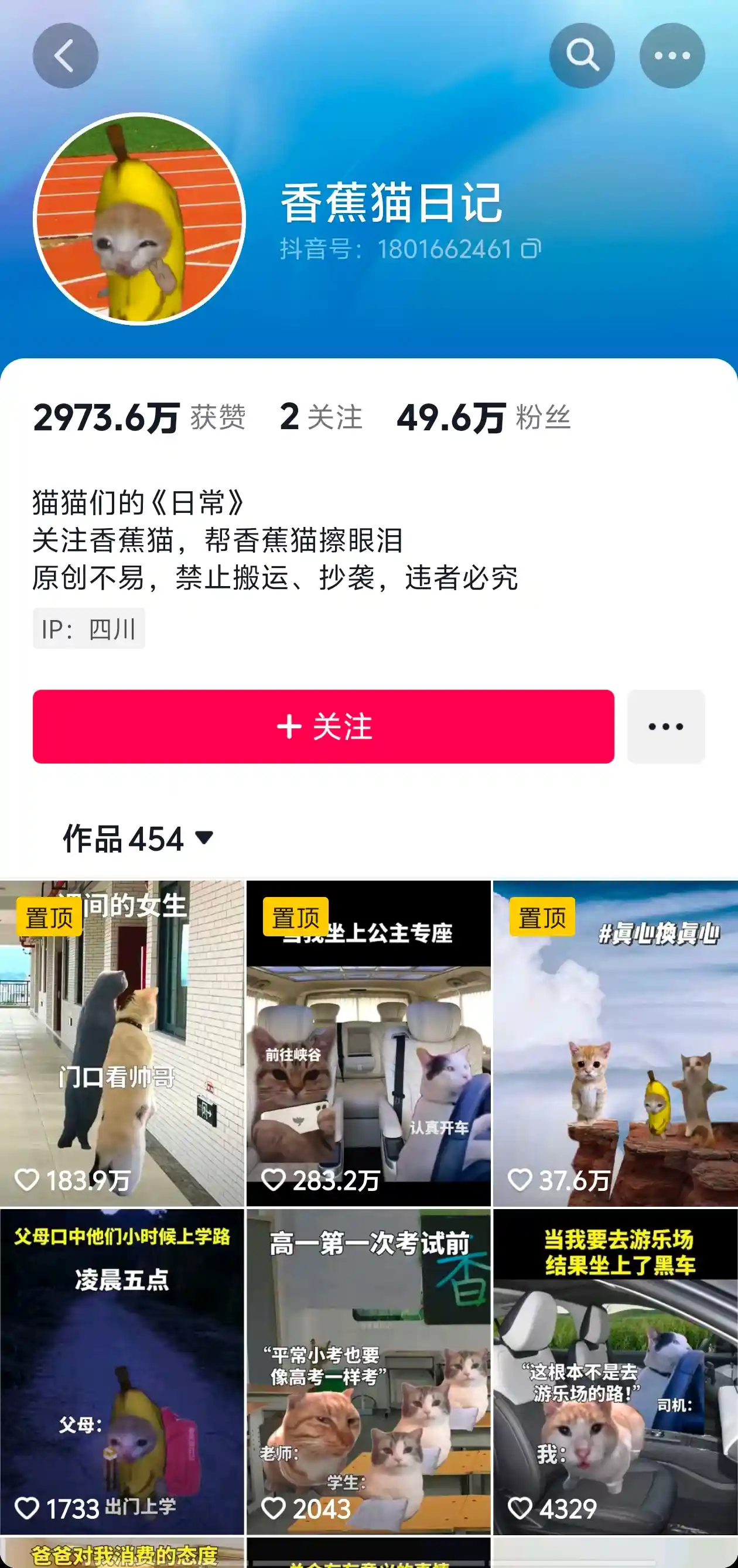This screenshot has width=738, height=1568.
Task: Watch the 凌晨五点 school walk video
Action: 122,1371
